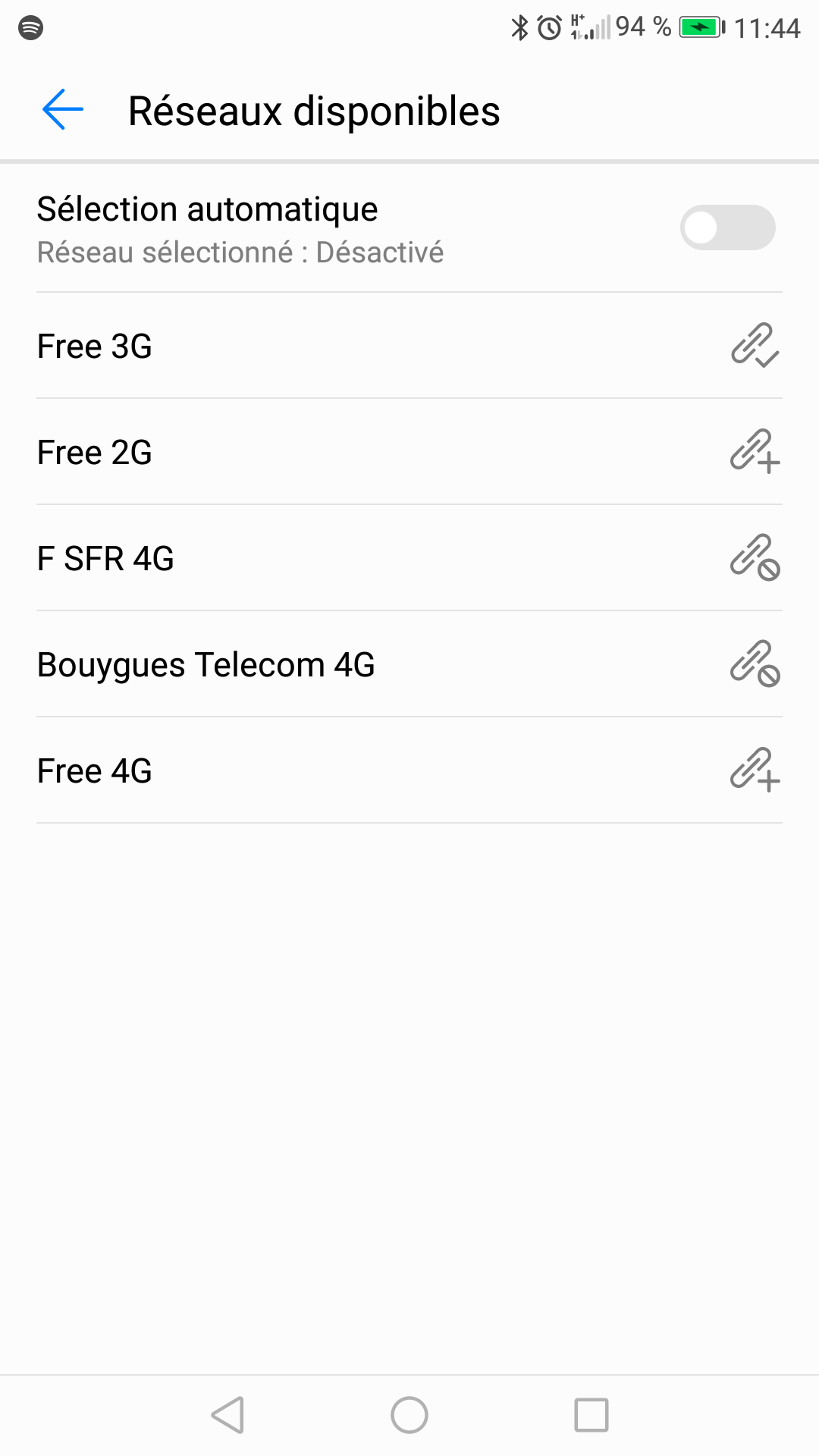Open the recent apps overview
The width and height of the screenshot is (819, 1456).
tap(591, 1415)
